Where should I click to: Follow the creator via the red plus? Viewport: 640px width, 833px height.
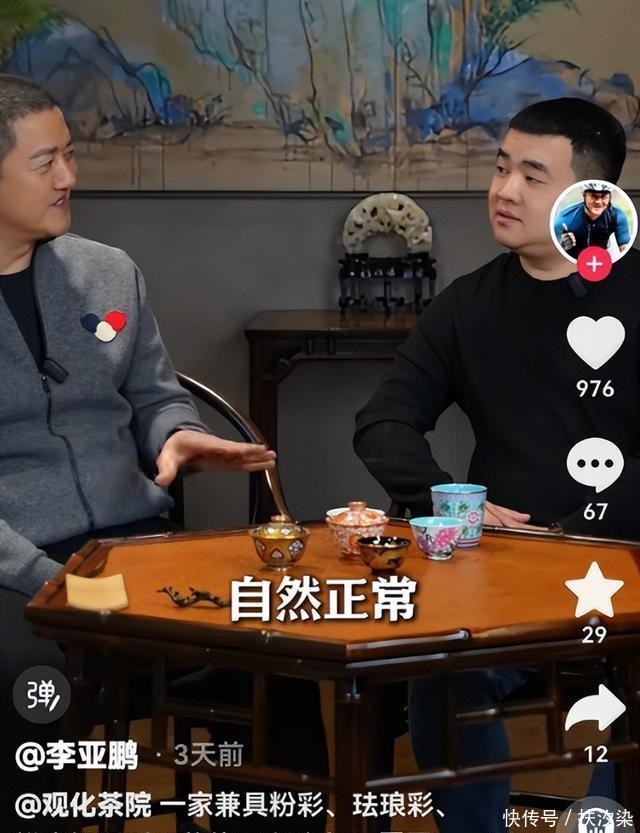(x=594, y=265)
